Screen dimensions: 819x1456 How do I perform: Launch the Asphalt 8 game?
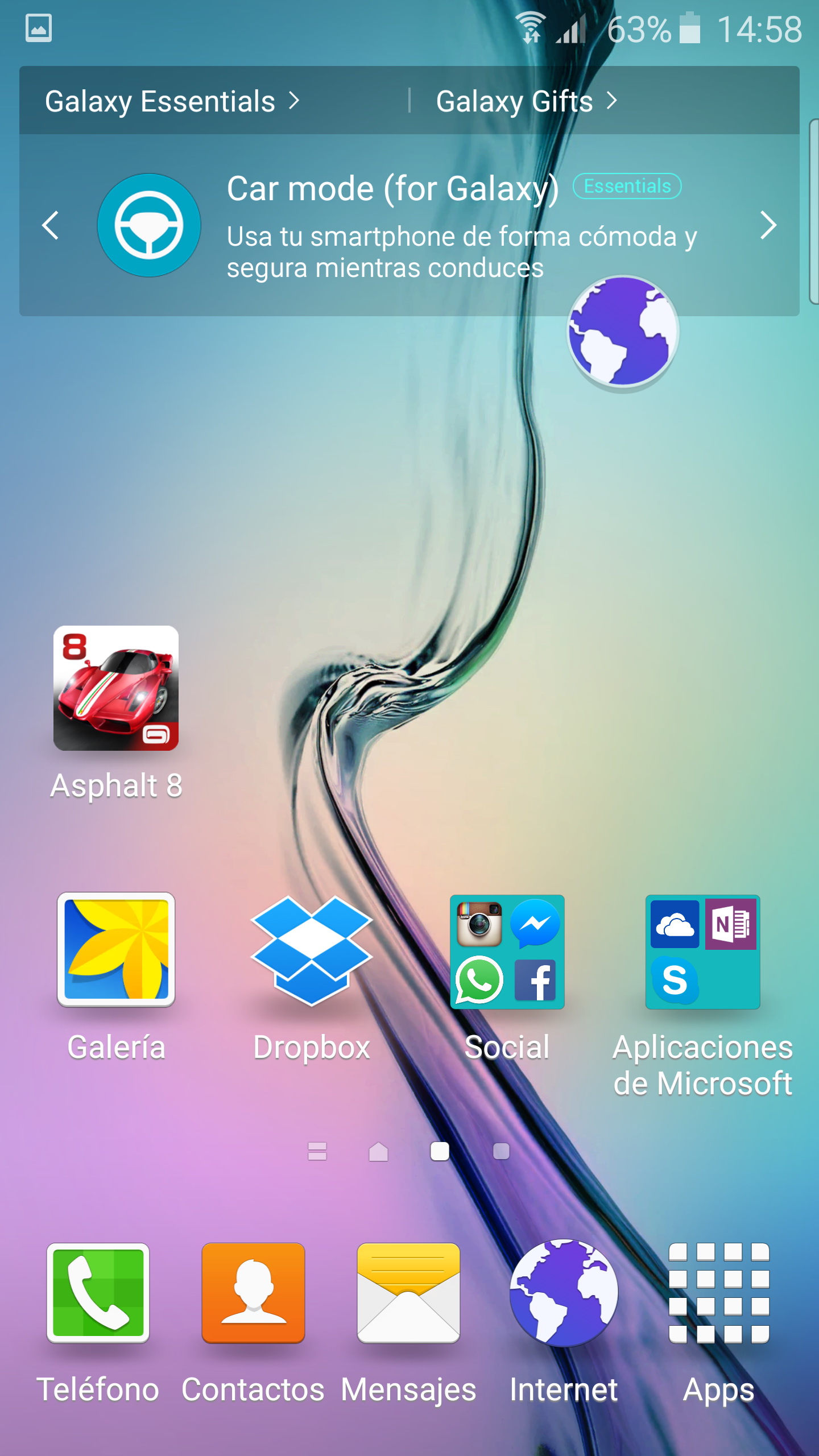pos(116,688)
